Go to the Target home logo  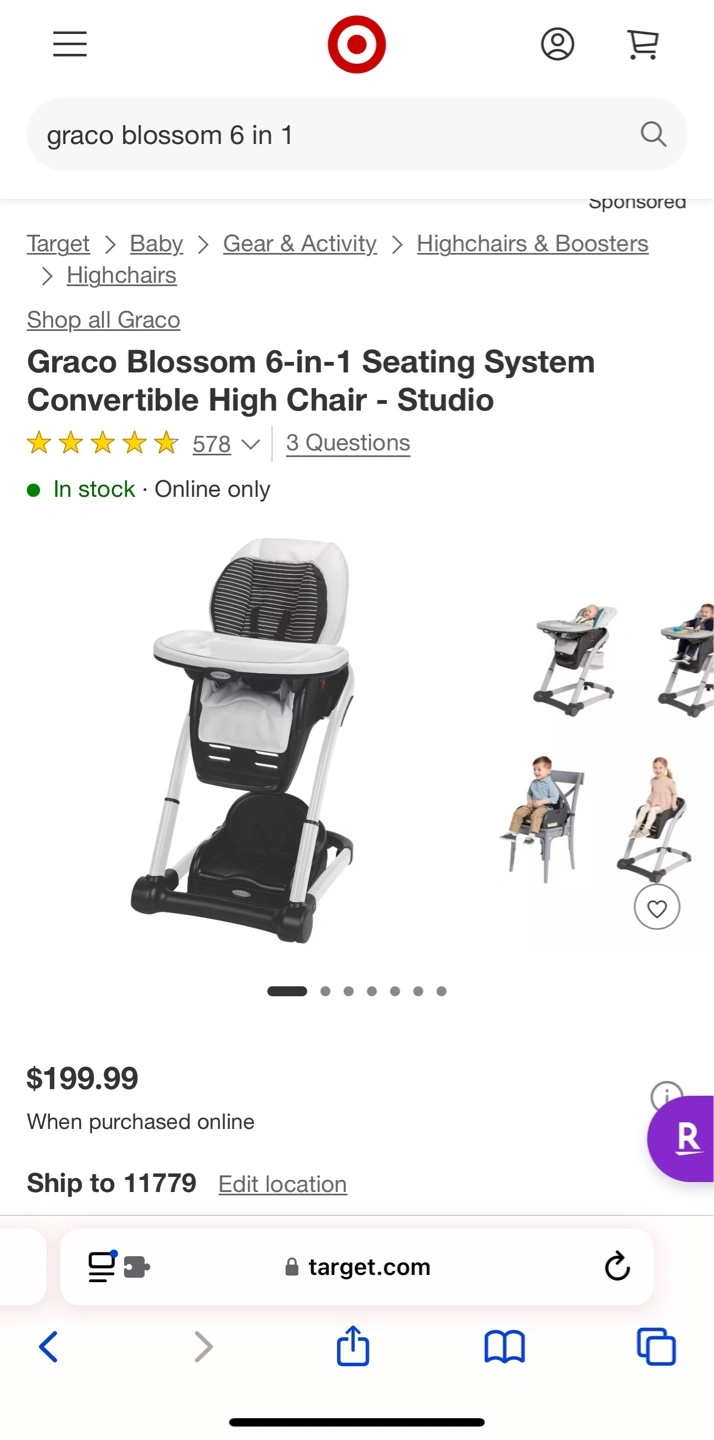tap(357, 45)
